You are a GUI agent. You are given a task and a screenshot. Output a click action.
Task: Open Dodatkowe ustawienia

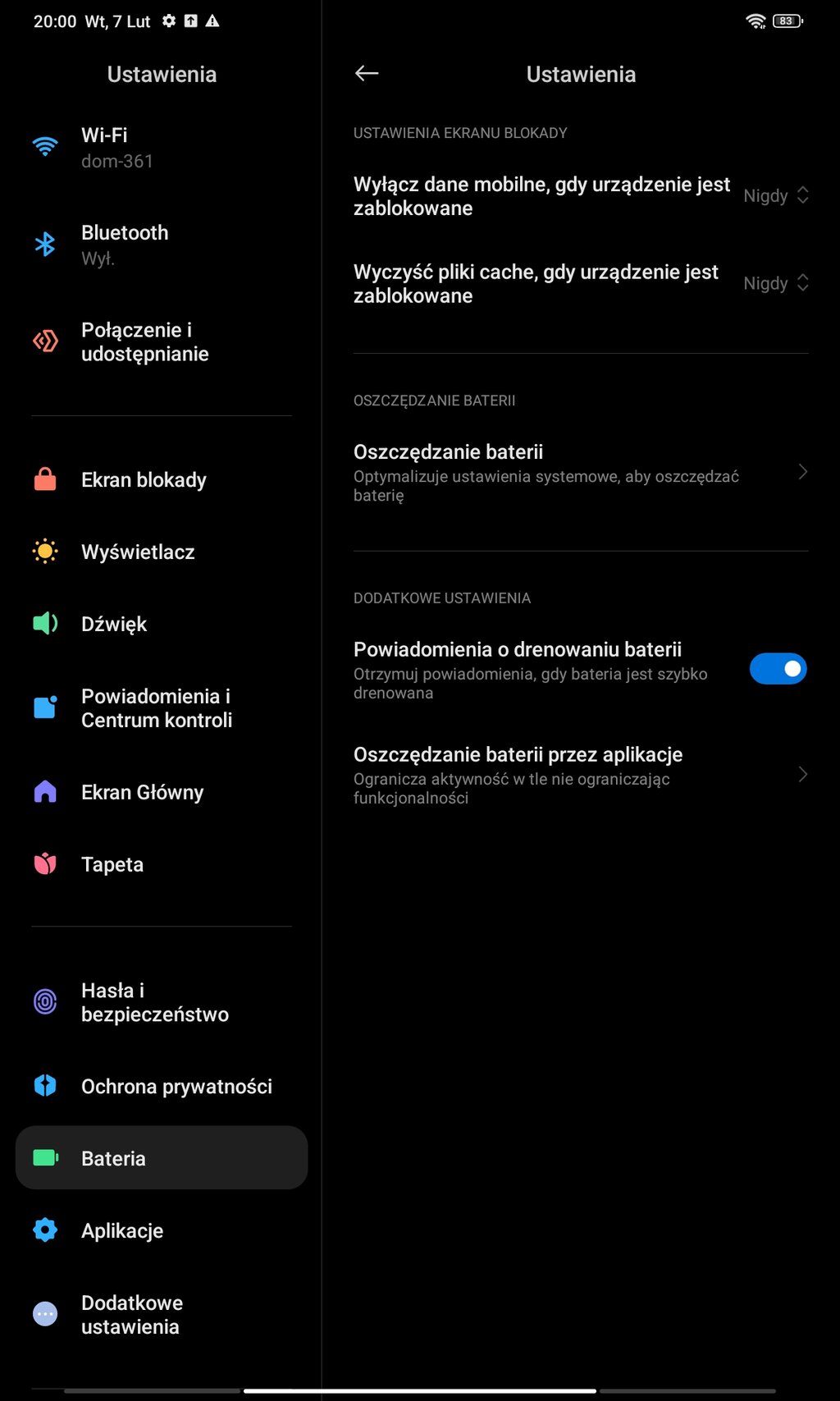click(162, 1315)
